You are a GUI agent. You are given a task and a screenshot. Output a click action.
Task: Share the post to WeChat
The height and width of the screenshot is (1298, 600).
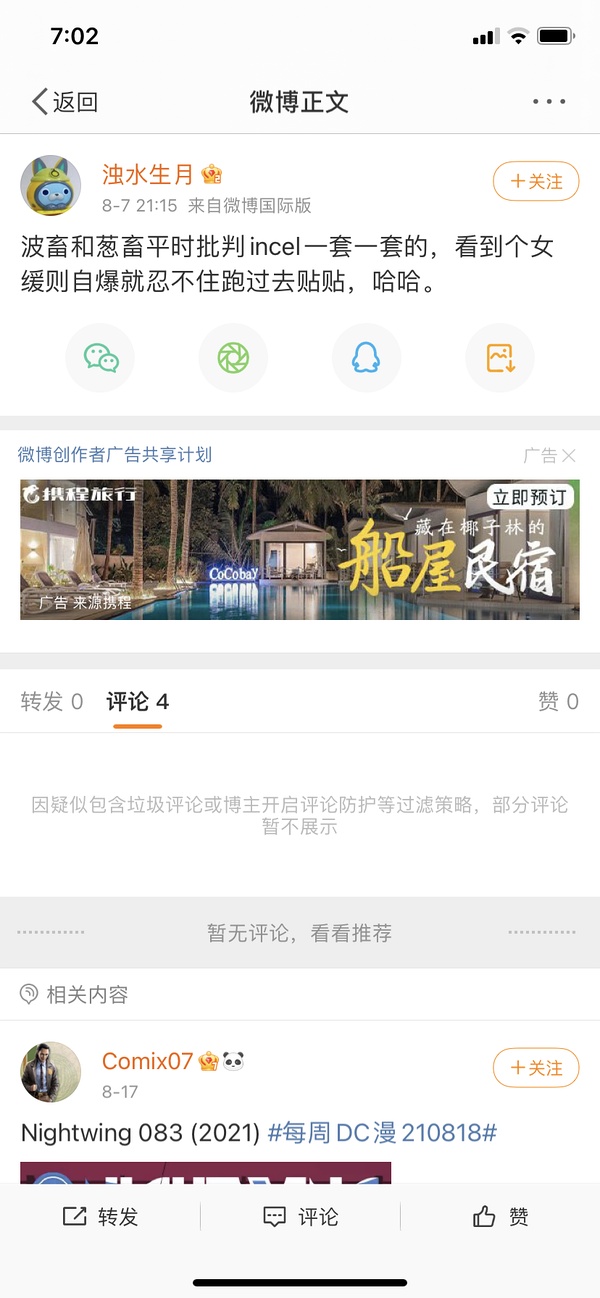(100, 357)
